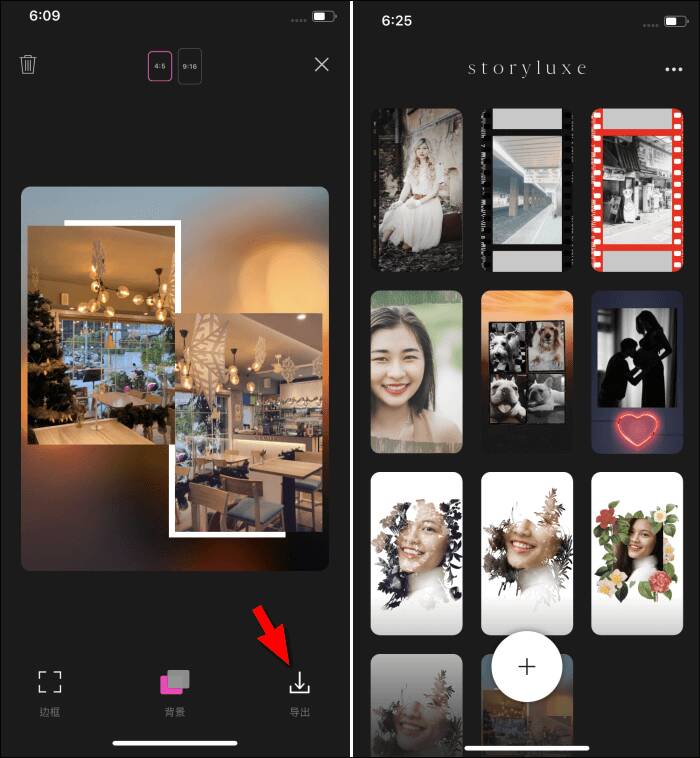Tap the collage preview canvas
The image size is (700, 758).
coord(175,378)
